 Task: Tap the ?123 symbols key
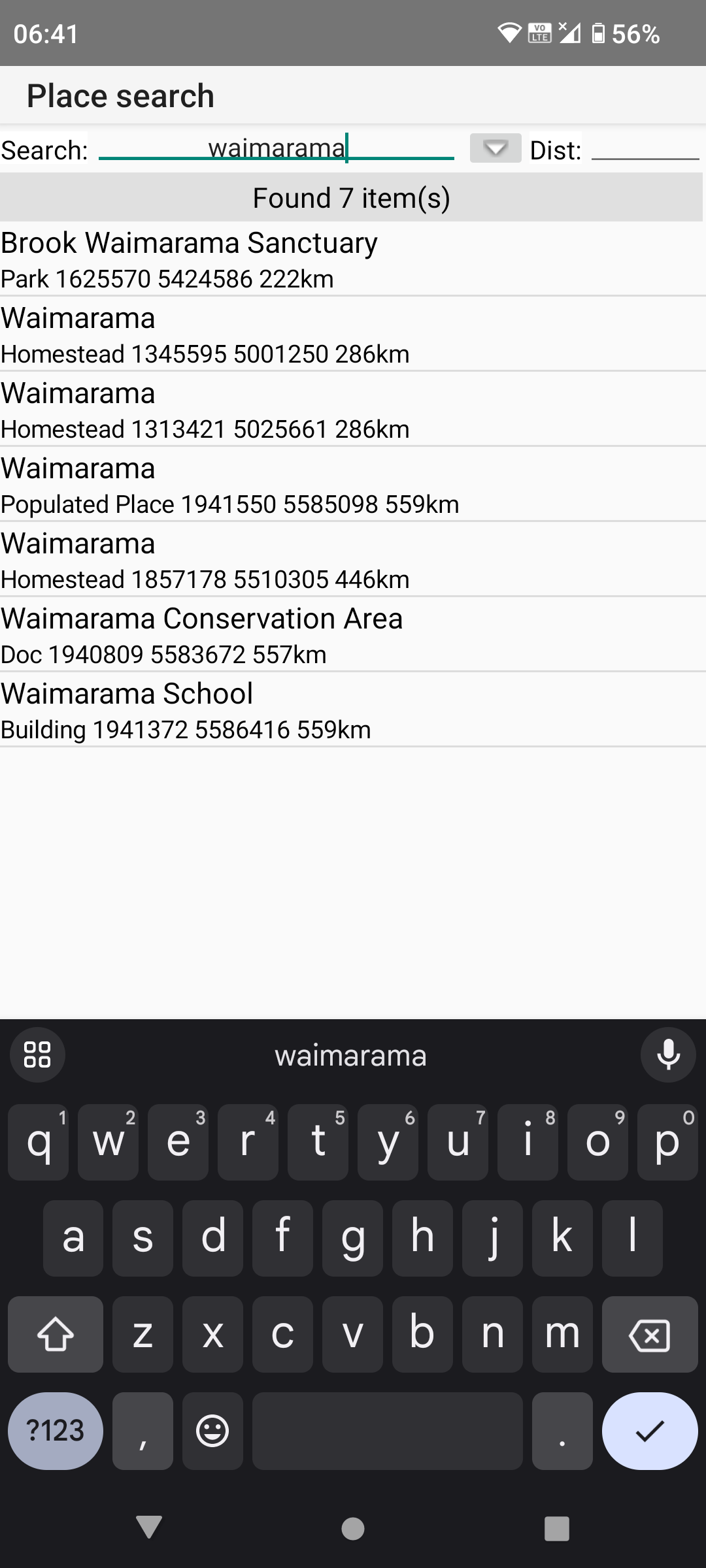tap(55, 1431)
